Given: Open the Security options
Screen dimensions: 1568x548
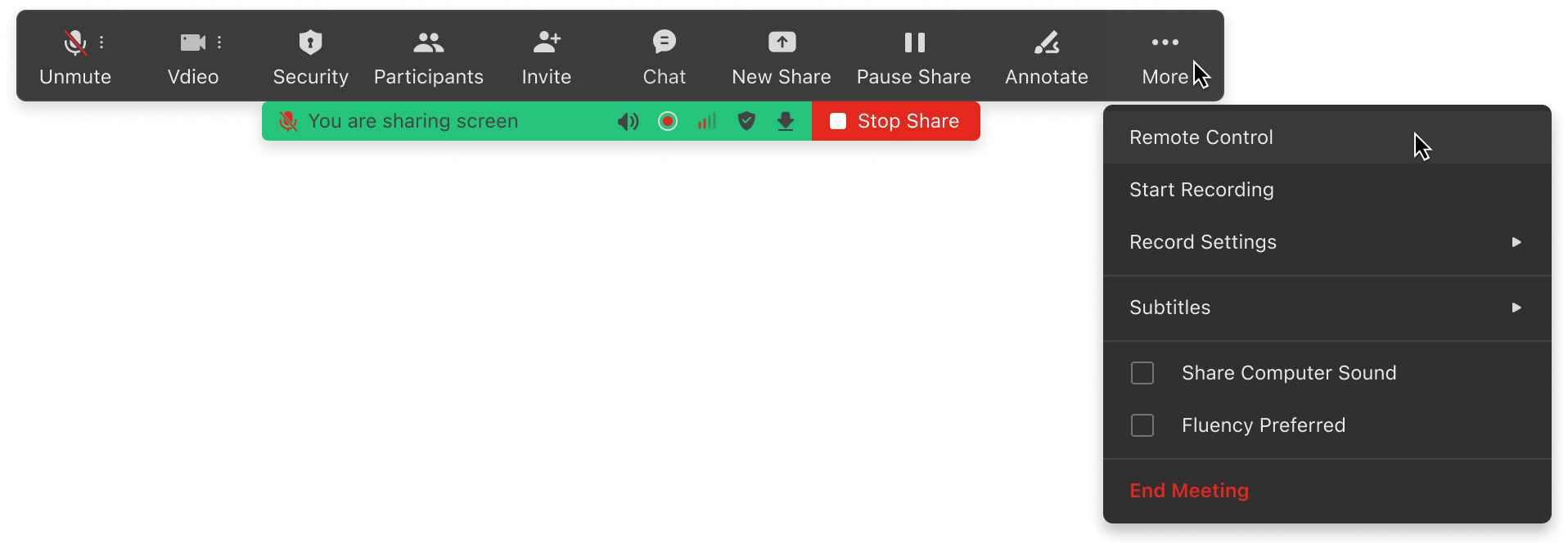Looking at the screenshot, I should 310,56.
